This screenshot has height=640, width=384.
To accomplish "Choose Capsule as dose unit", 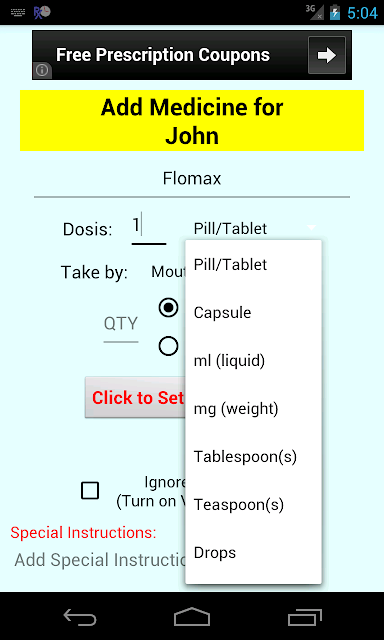I will pos(253,313).
